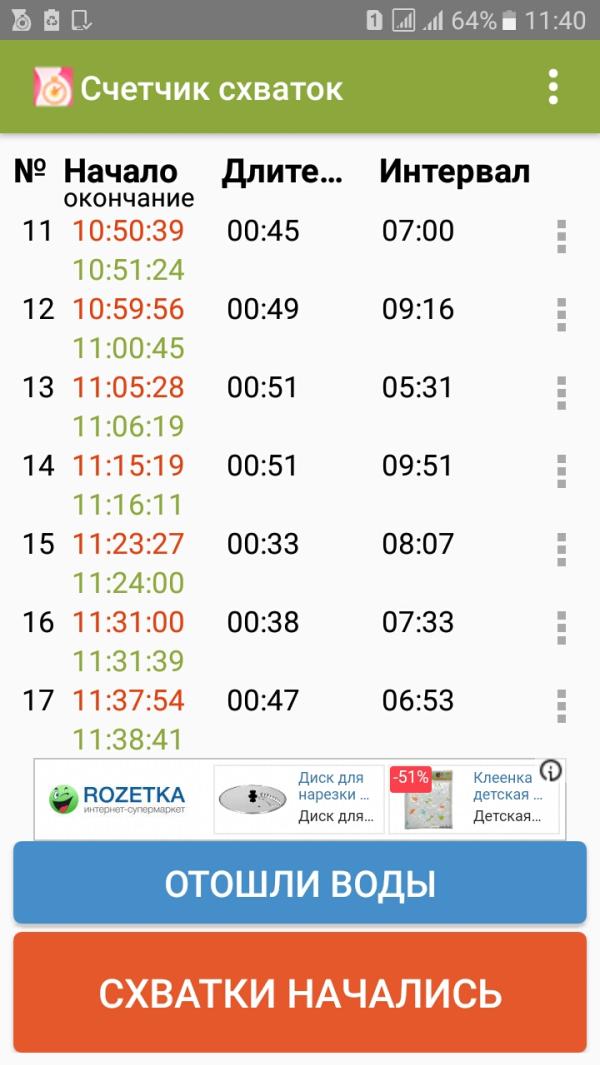Open options for contraction number 16
This screenshot has height=1065, width=600.
click(561, 627)
